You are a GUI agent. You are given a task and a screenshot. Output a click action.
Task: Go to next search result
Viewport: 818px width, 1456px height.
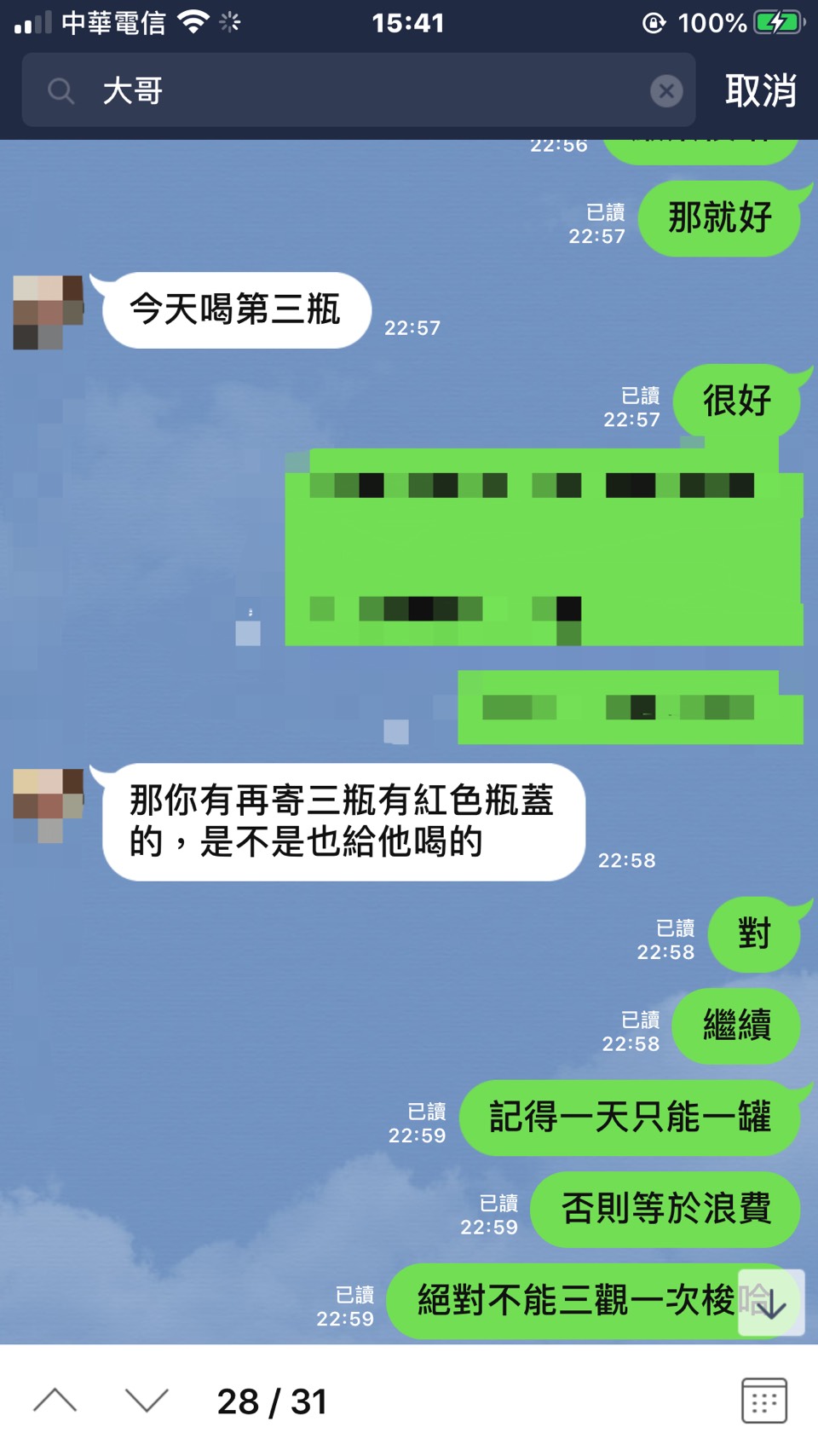pos(147,1401)
